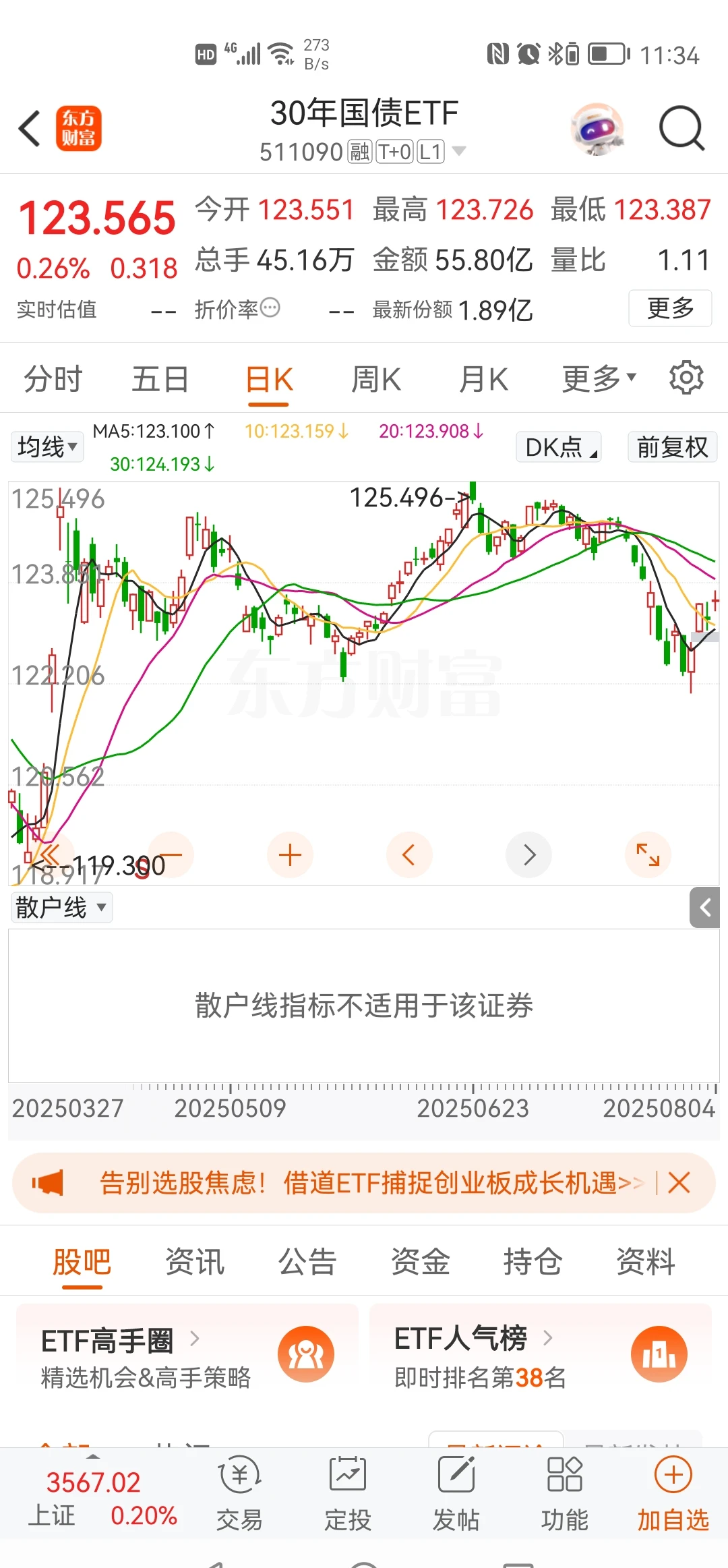Open search with the magnifier icon
The image size is (728, 1568).
(682, 128)
